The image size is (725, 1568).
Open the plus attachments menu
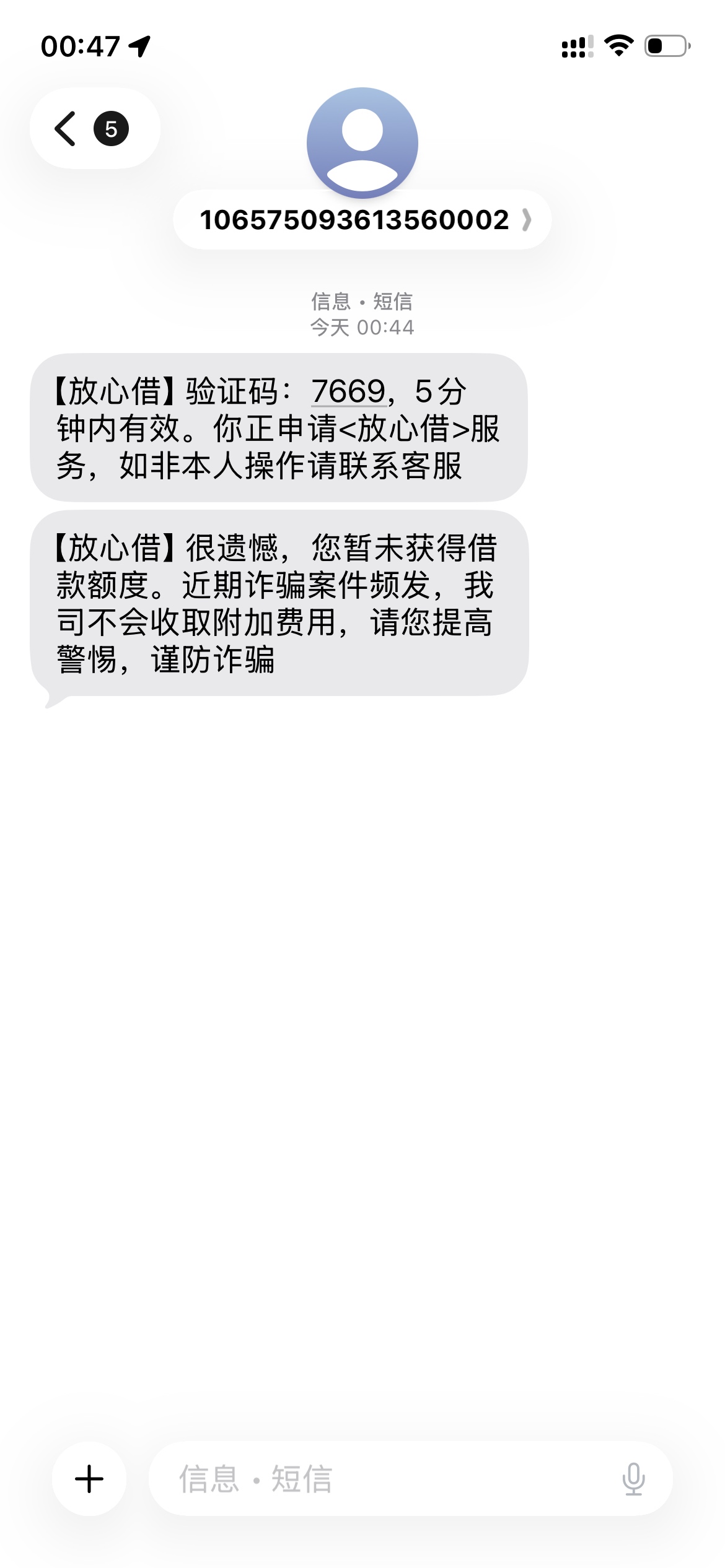pos(89,1479)
